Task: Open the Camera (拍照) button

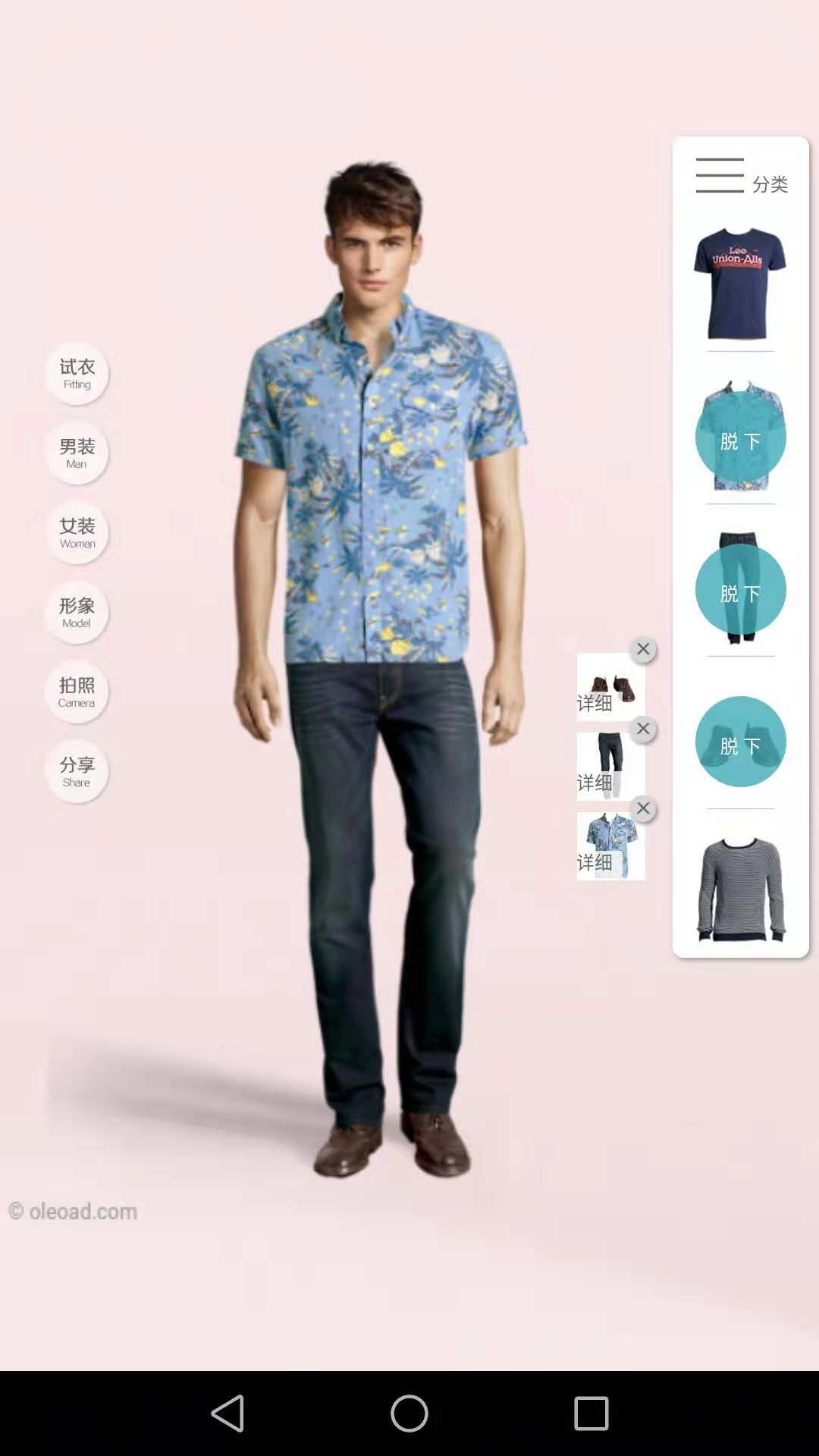Action: point(77,692)
